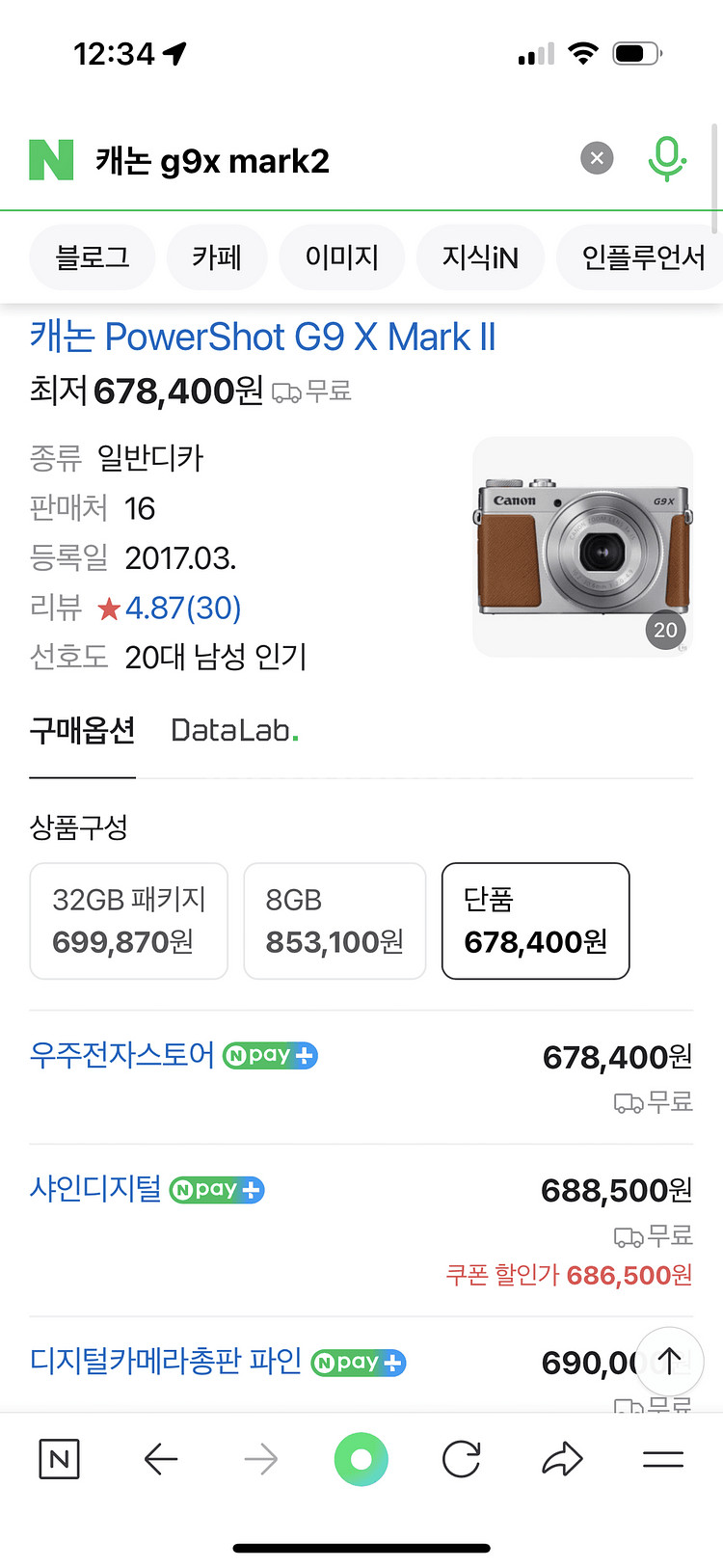The width and height of the screenshot is (723, 1568).
Task: Select the 지식iN category
Action: (480, 257)
